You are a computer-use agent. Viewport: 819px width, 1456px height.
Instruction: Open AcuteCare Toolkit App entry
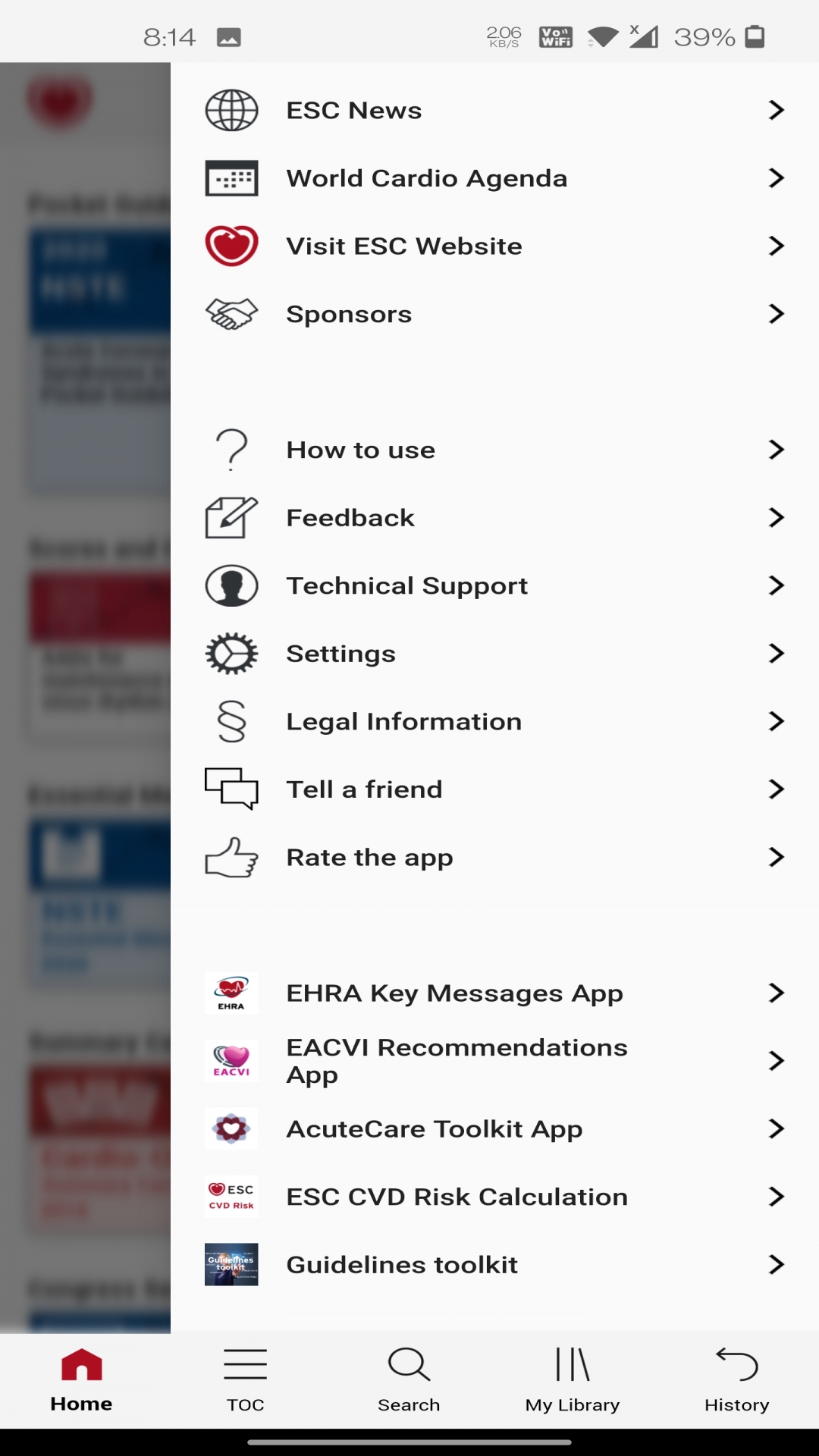pyautogui.click(x=432, y=1128)
